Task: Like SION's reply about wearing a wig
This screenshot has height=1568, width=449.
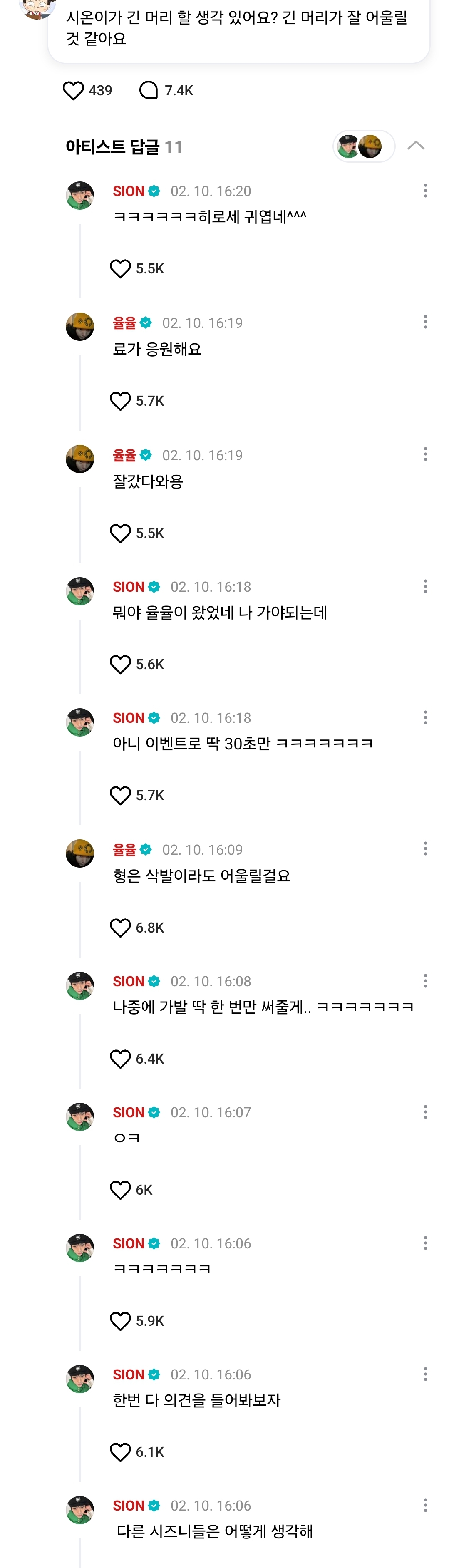Action: pyautogui.click(x=120, y=1059)
